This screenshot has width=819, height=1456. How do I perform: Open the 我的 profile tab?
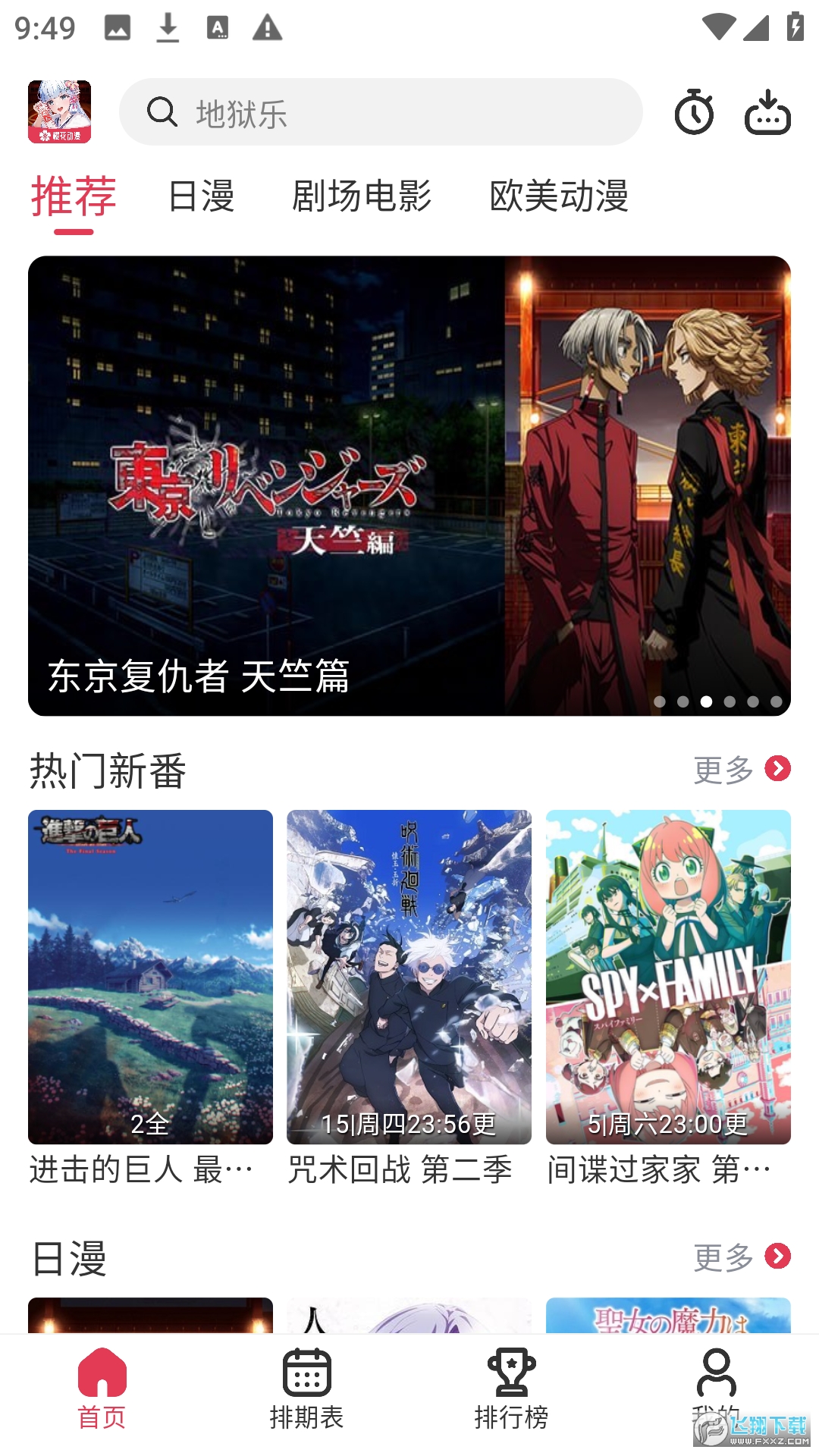[x=716, y=1384]
